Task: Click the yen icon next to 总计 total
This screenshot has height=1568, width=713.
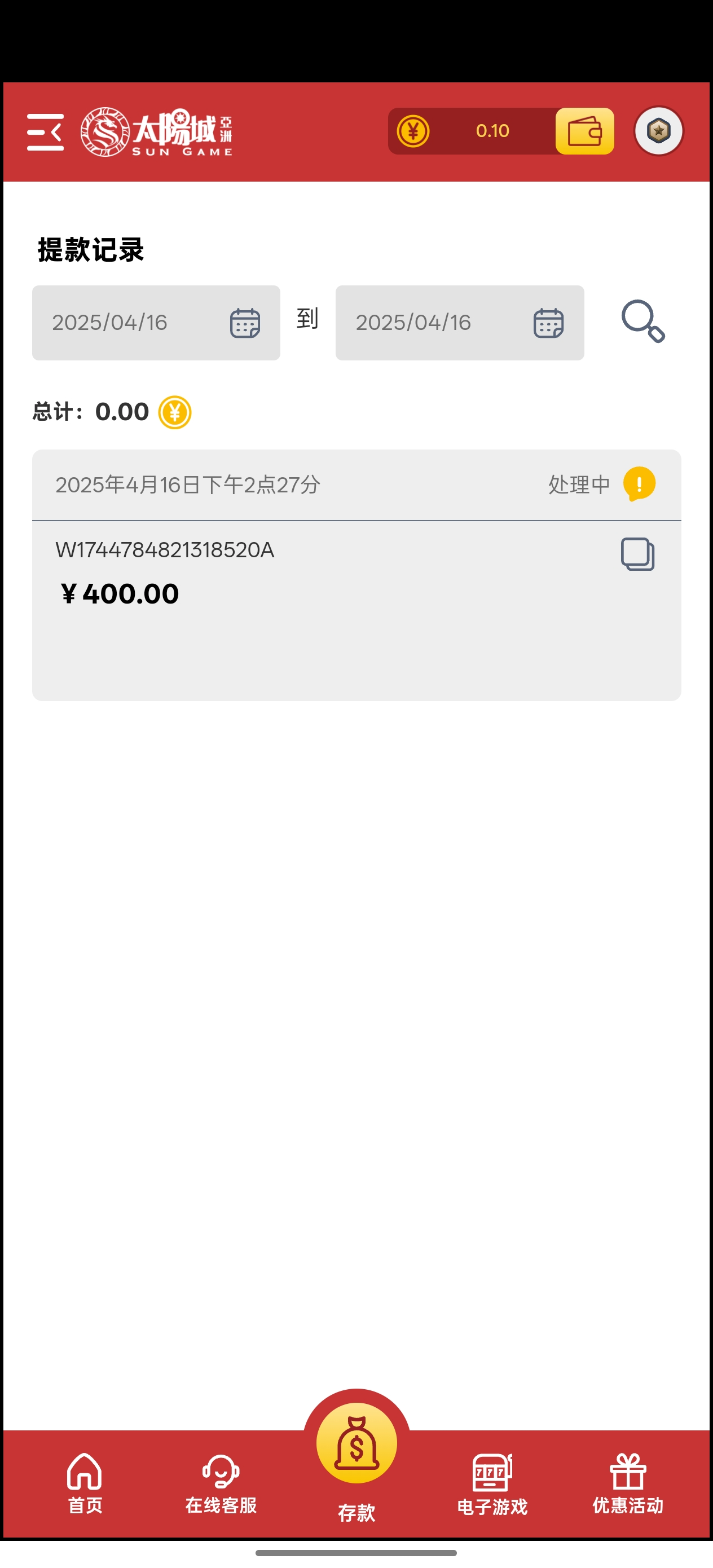Action: click(x=174, y=413)
